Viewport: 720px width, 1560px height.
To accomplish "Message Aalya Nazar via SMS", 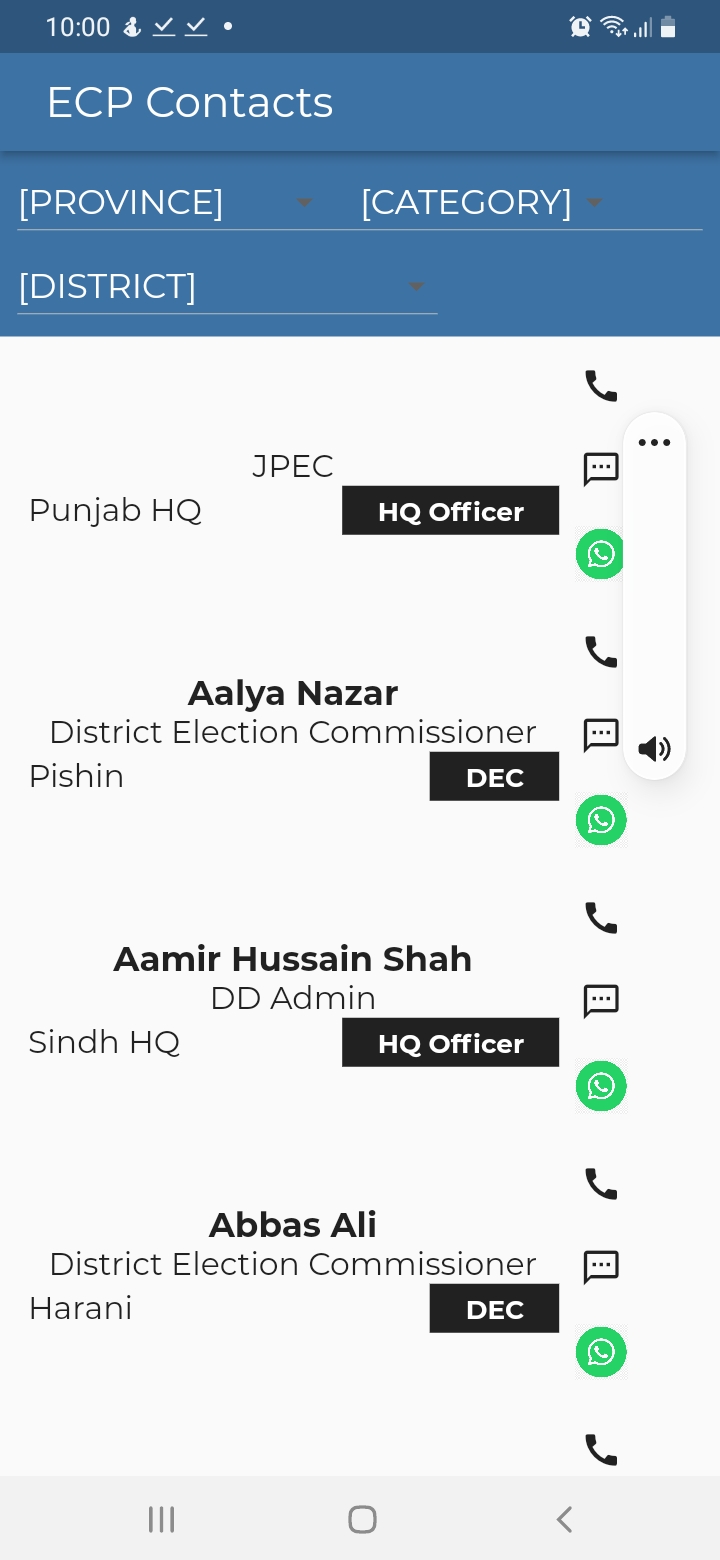I will coord(601,735).
